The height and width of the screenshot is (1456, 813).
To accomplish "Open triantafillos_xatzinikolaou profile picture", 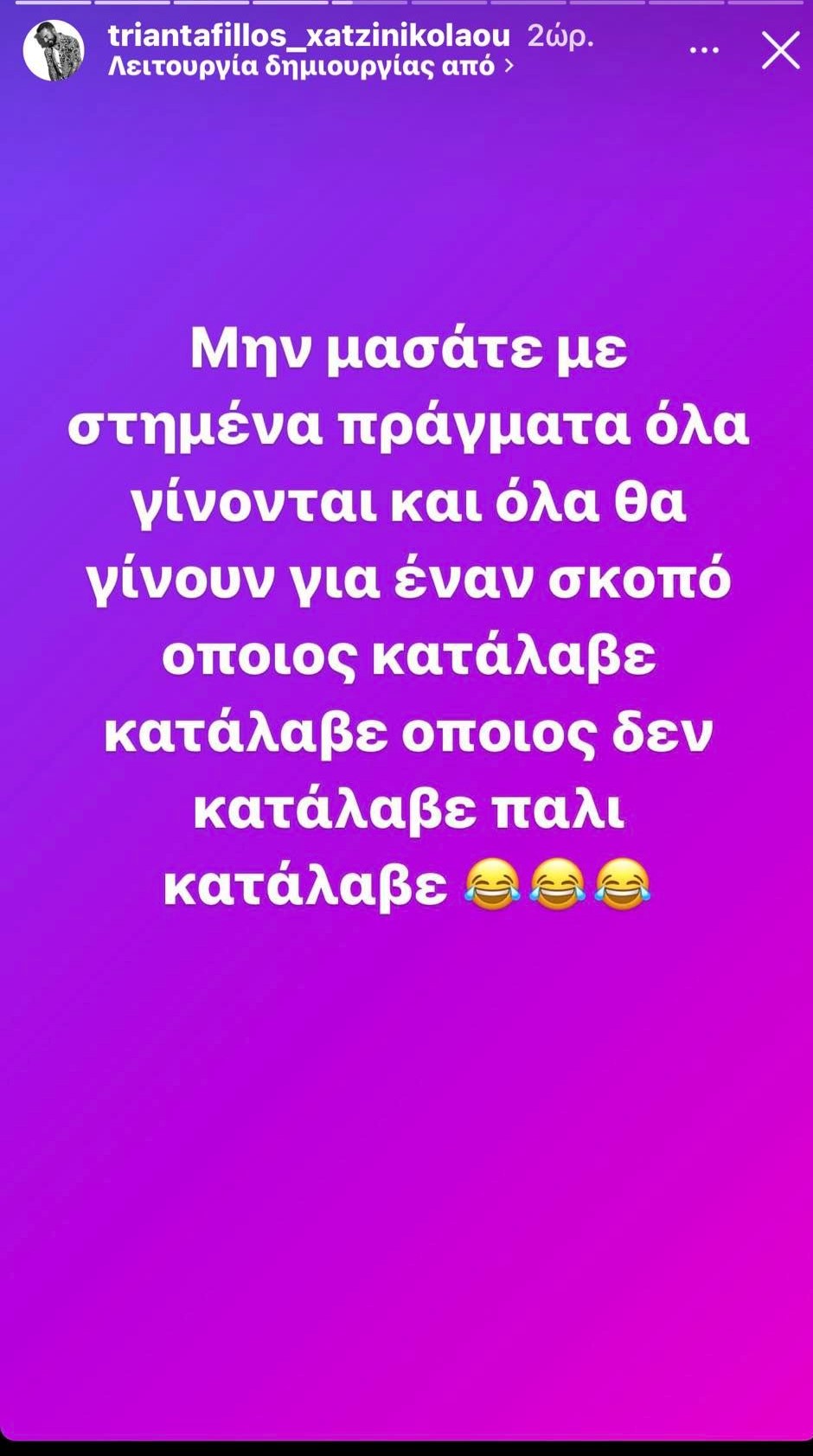I will point(54,51).
